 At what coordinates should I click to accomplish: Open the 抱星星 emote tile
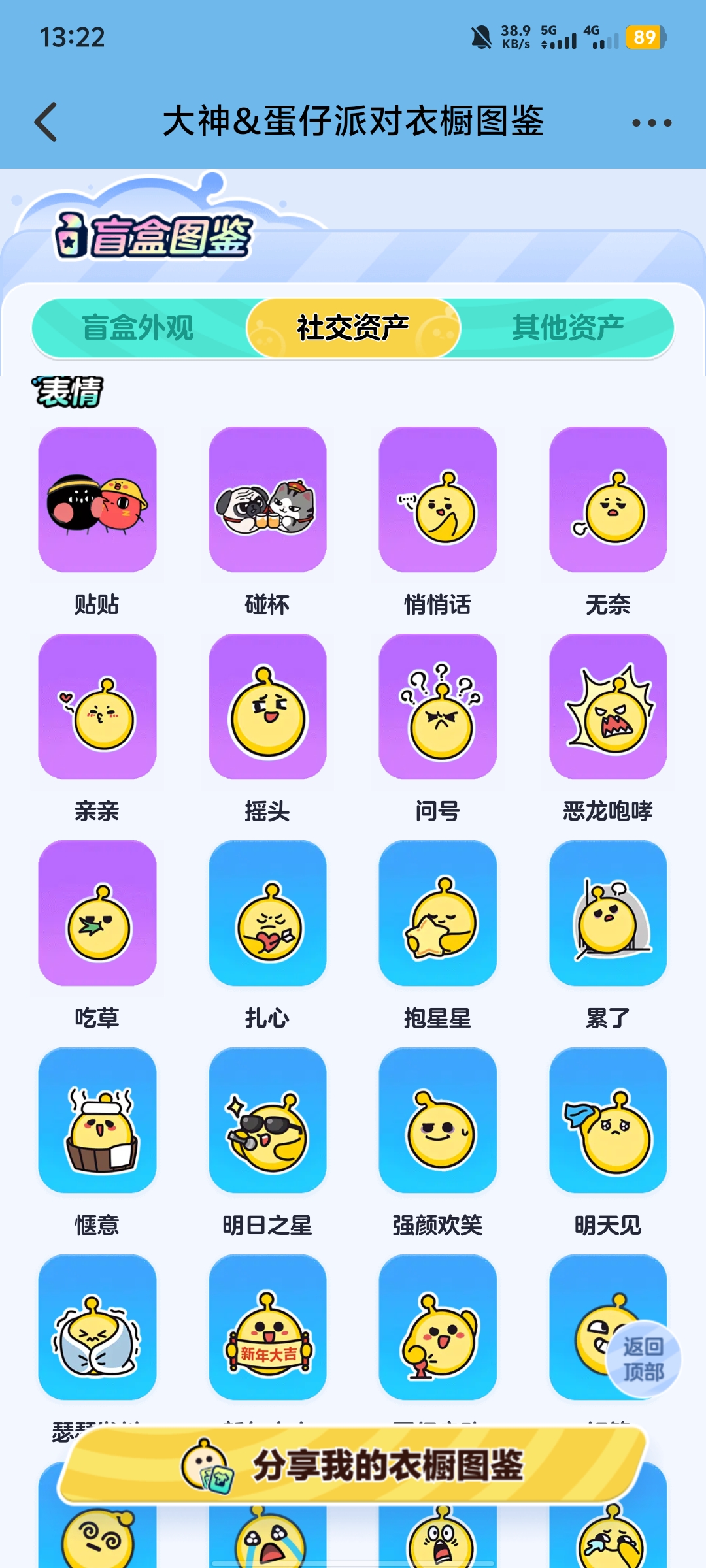coord(438,913)
